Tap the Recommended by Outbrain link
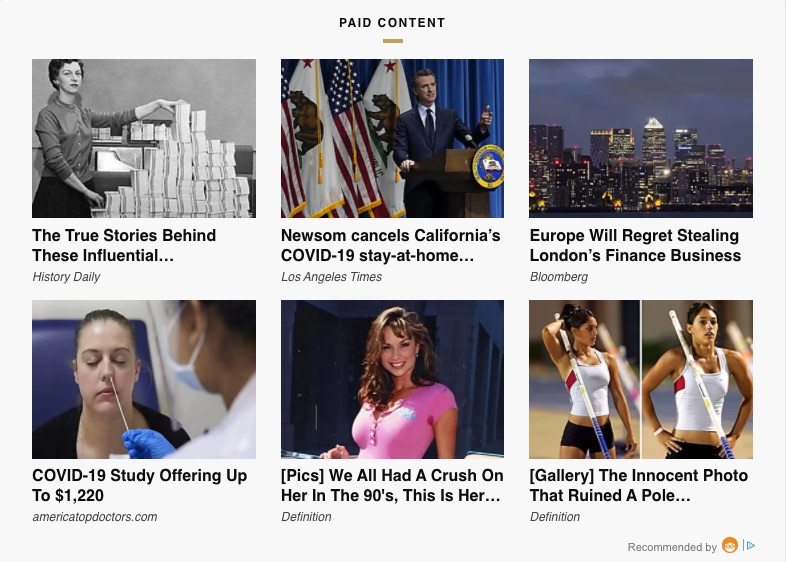Screen dimensions: 788x562 pyautogui.click(x=682, y=547)
